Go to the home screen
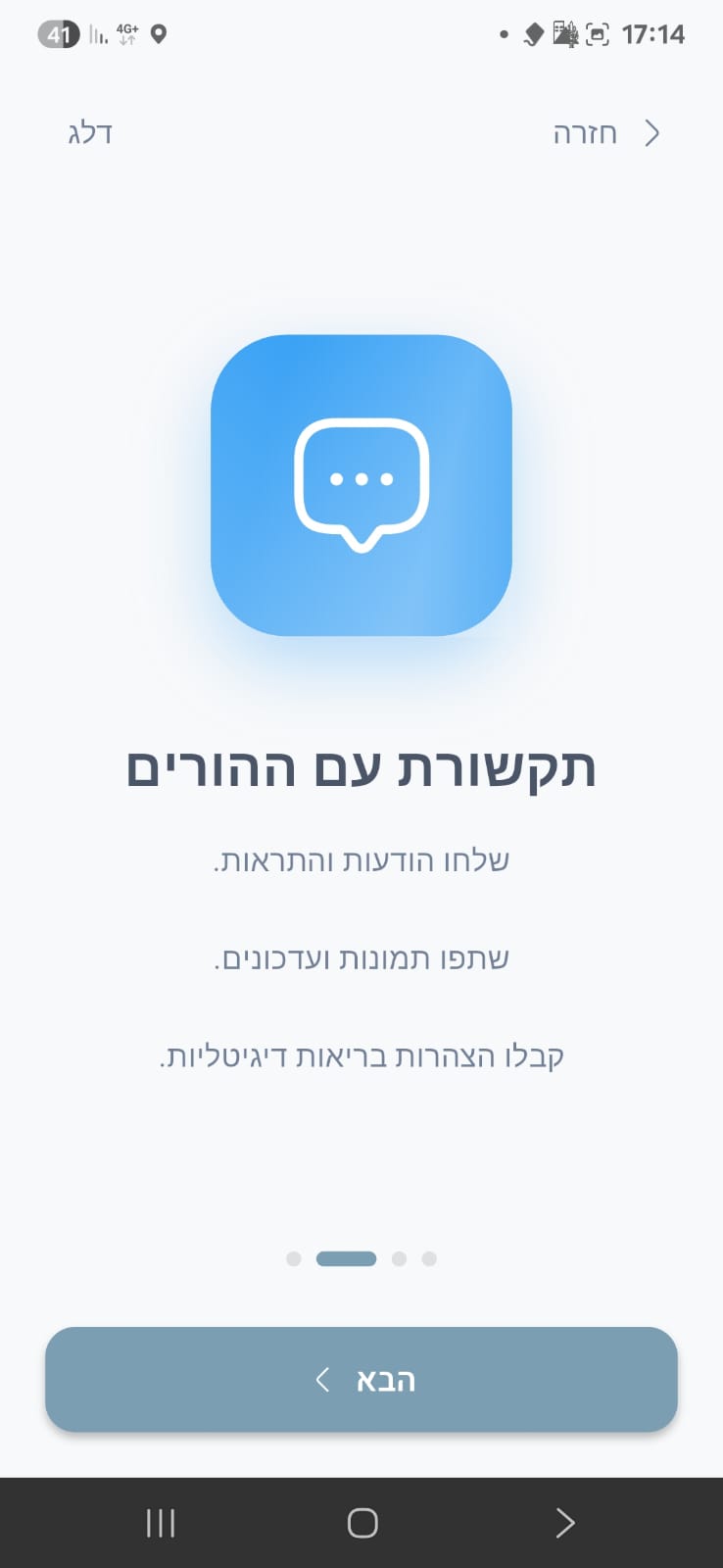This screenshot has height=1568, width=723. point(362,1523)
